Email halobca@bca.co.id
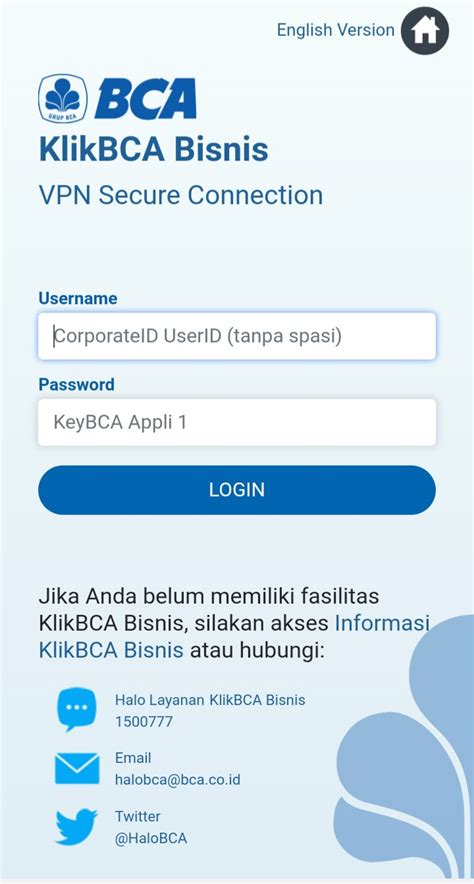Screen dimensions: 474x884 click(178, 768)
